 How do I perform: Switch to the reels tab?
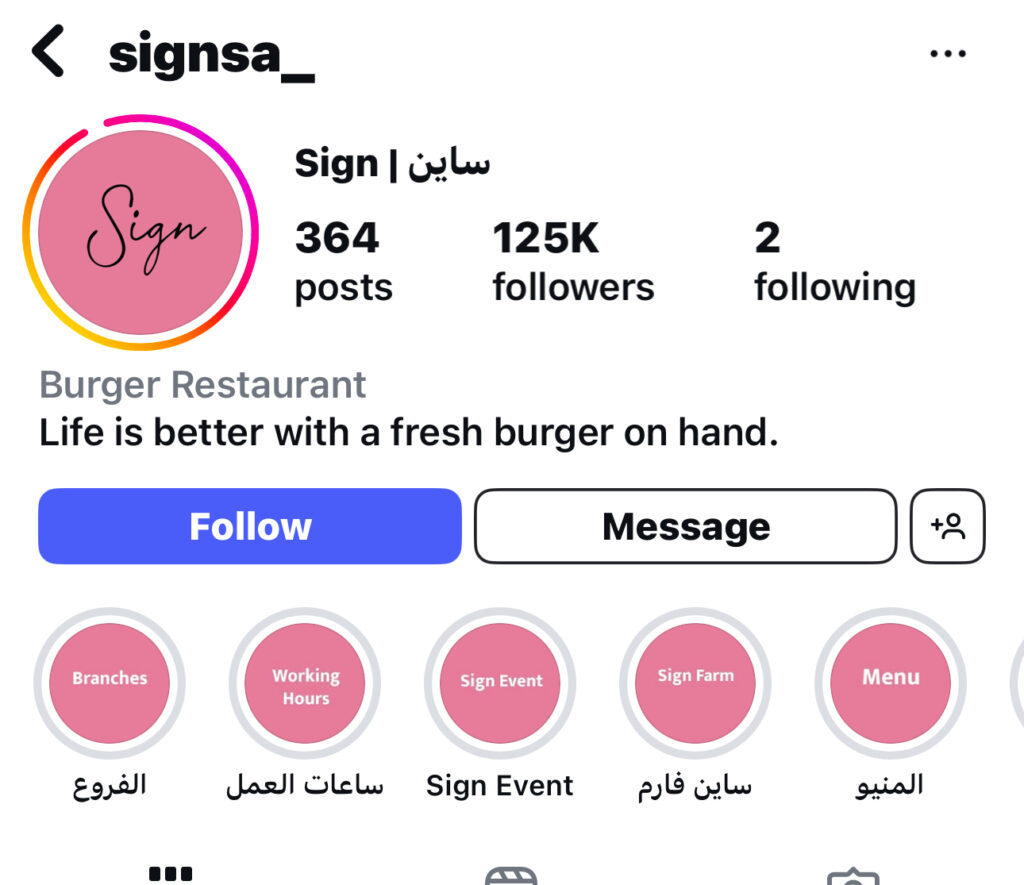(511, 876)
